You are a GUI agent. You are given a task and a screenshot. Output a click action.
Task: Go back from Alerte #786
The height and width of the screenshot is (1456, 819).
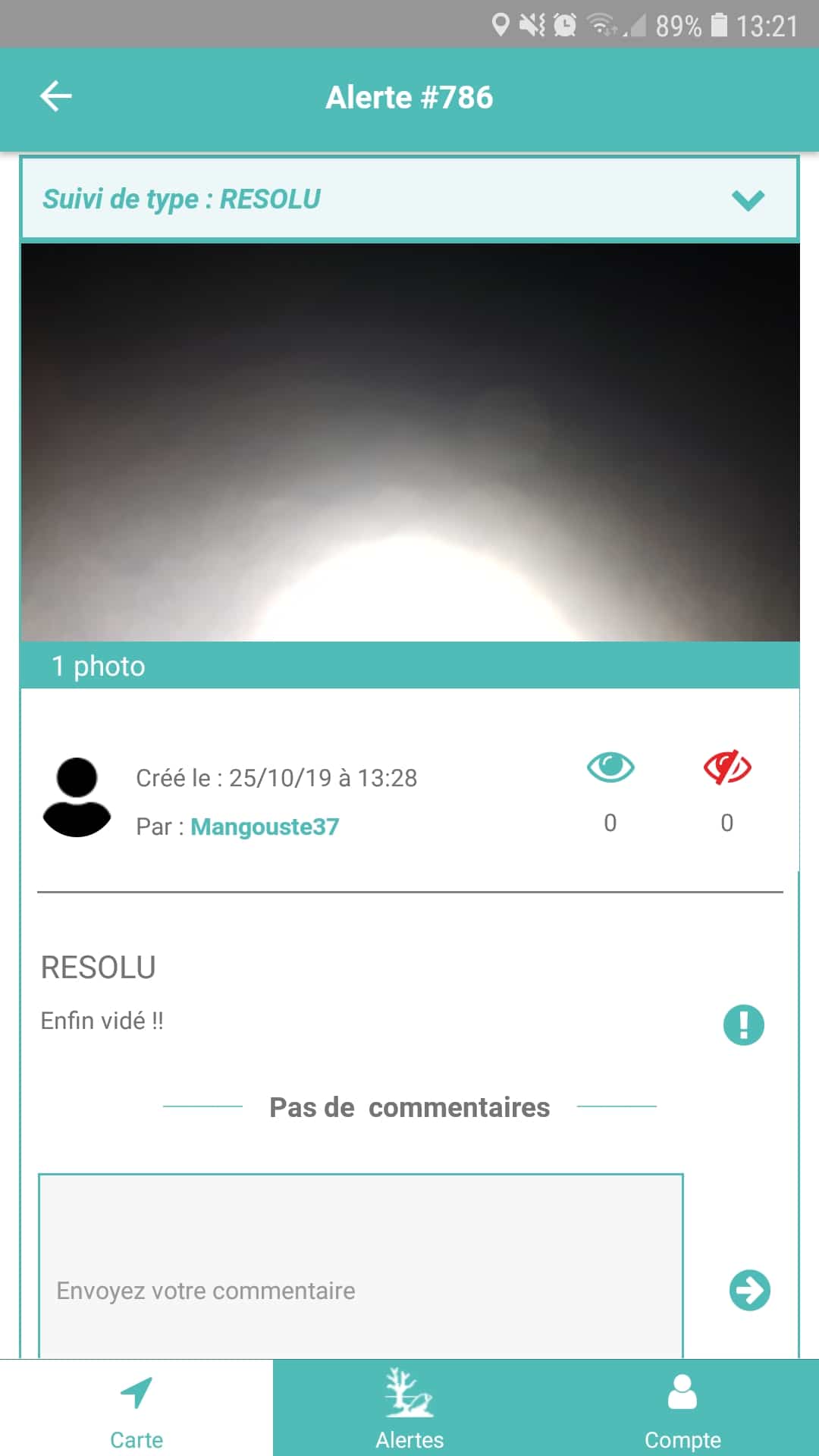tap(56, 96)
